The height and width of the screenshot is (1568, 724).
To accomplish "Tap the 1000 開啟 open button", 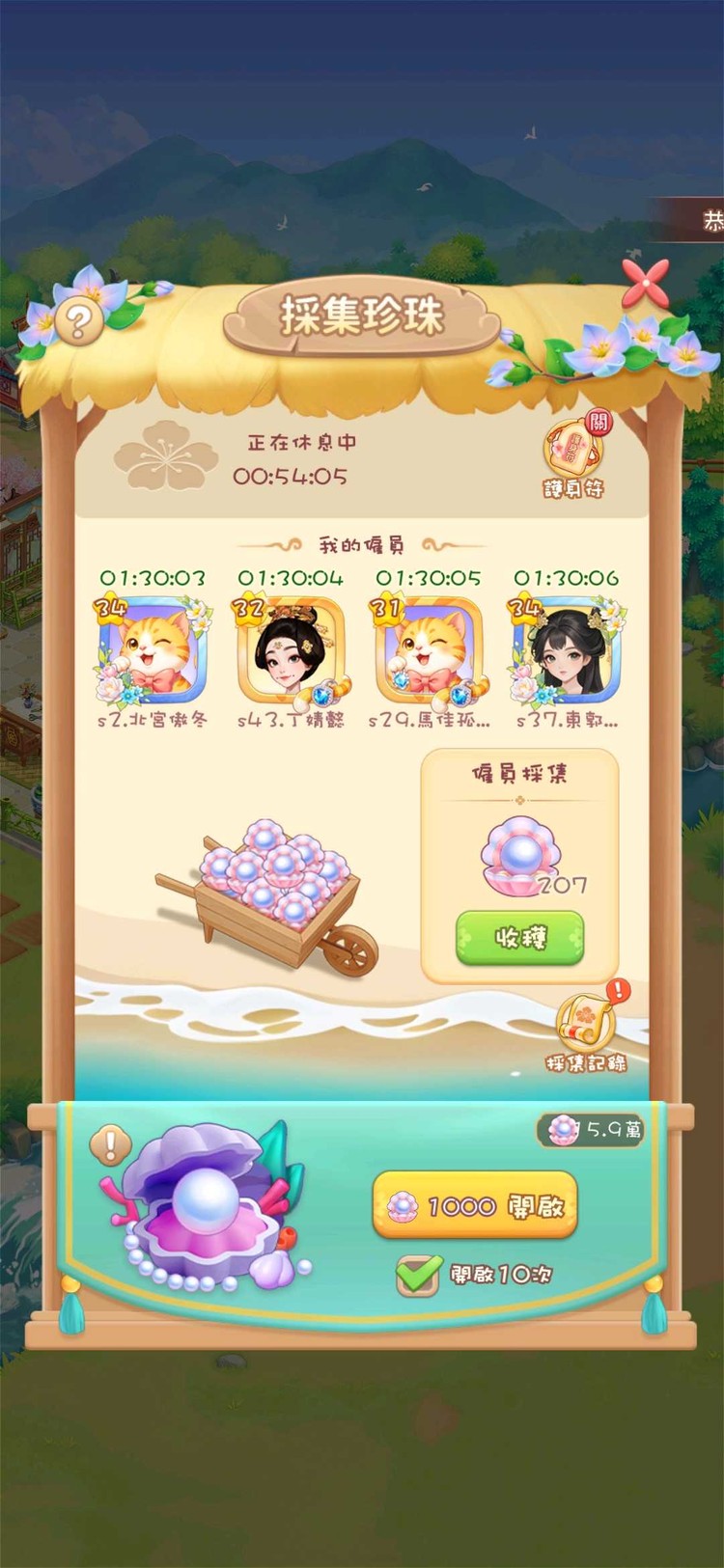I will (473, 1204).
